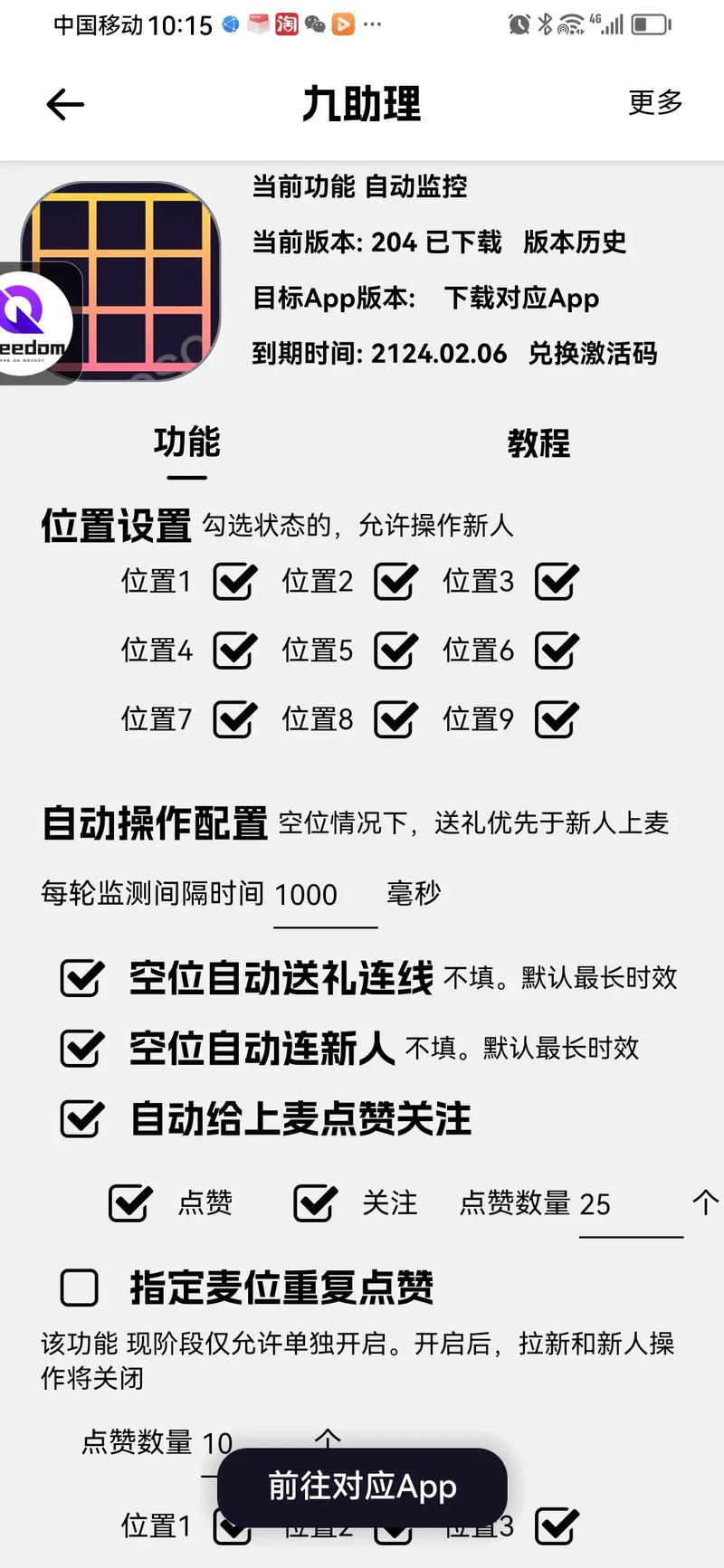Switch to the 教程 tab
This screenshot has width=724, height=1568.
(x=538, y=443)
